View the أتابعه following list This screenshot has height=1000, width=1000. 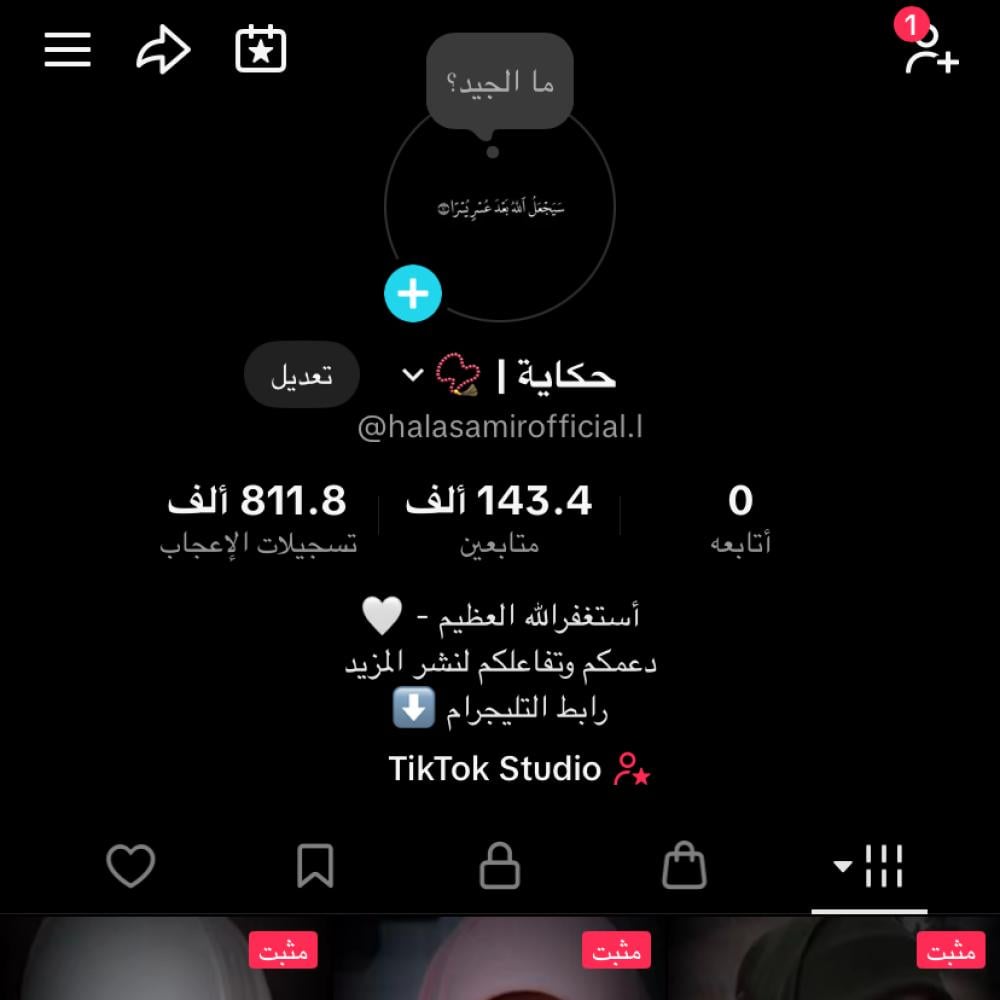(740, 519)
